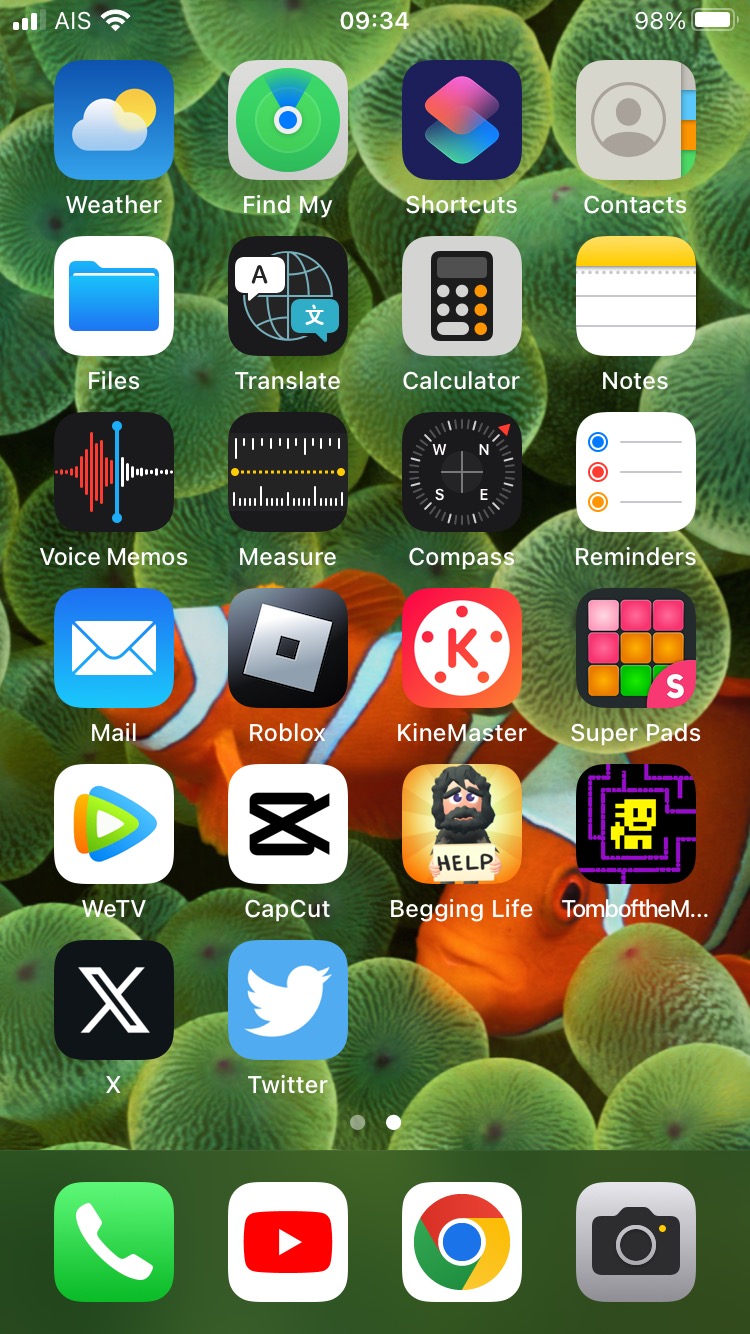This screenshot has width=750, height=1334.
Task: Open the Notes app
Action: (636, 296)
